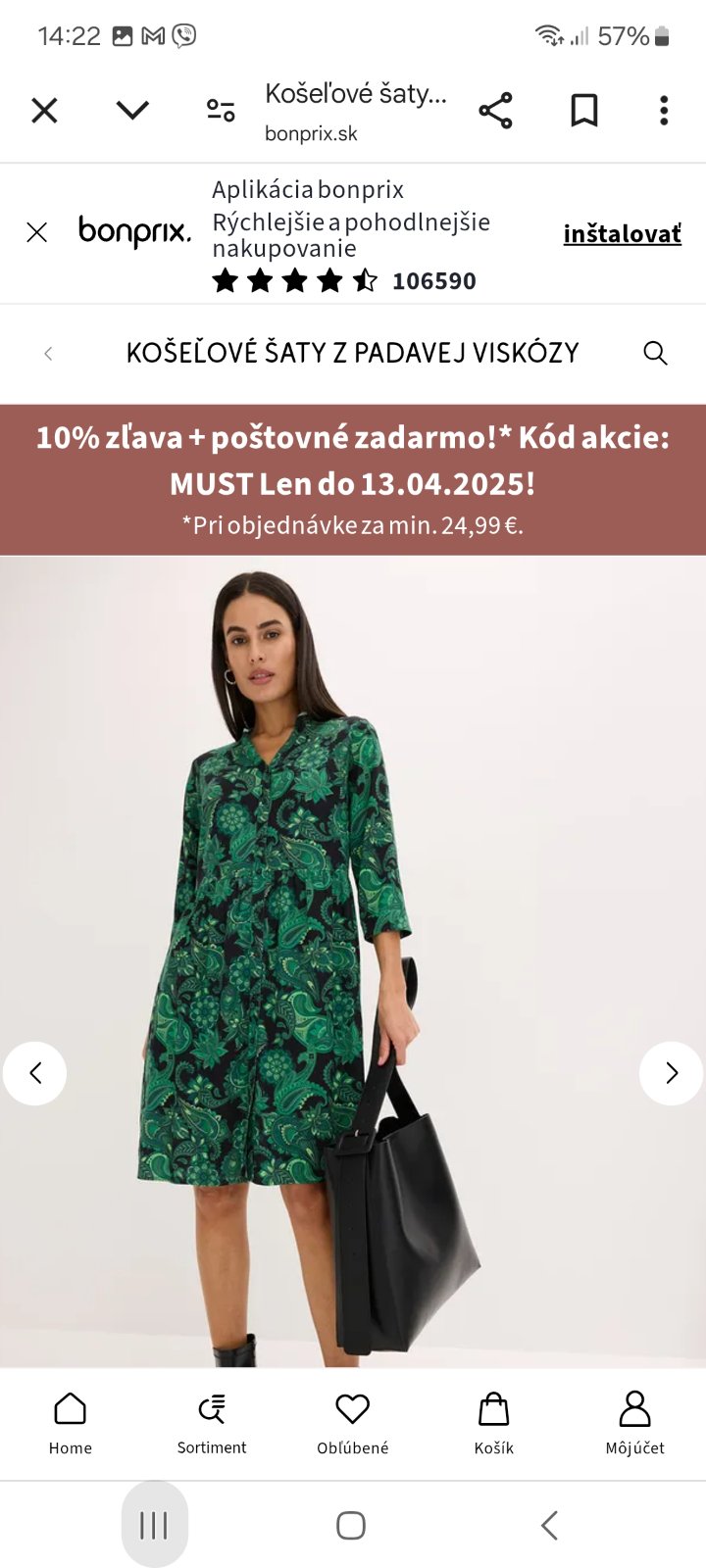Close the browser custom tab
706x1568 pixels.
[x=44, y=110]
